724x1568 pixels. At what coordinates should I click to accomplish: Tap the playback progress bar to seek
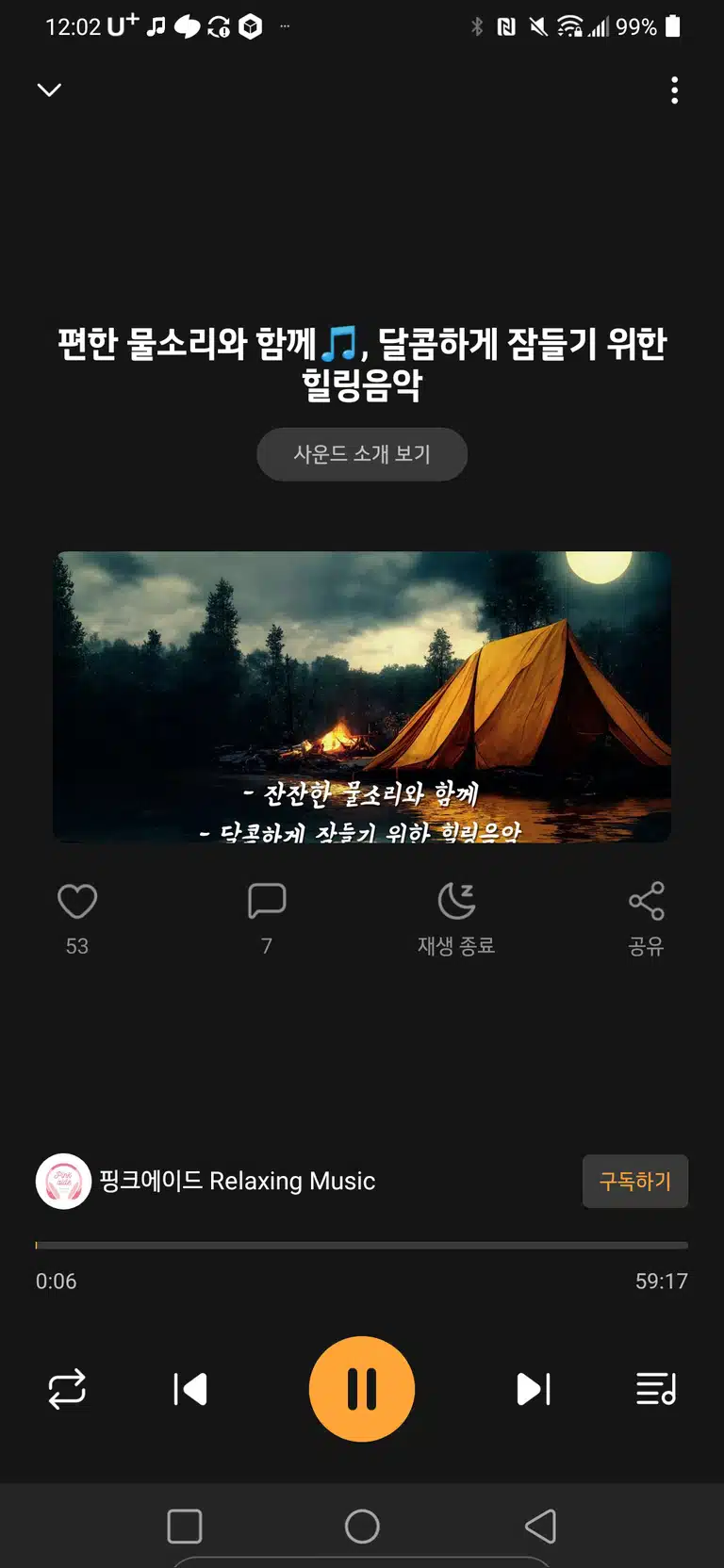coord(362,1245)
